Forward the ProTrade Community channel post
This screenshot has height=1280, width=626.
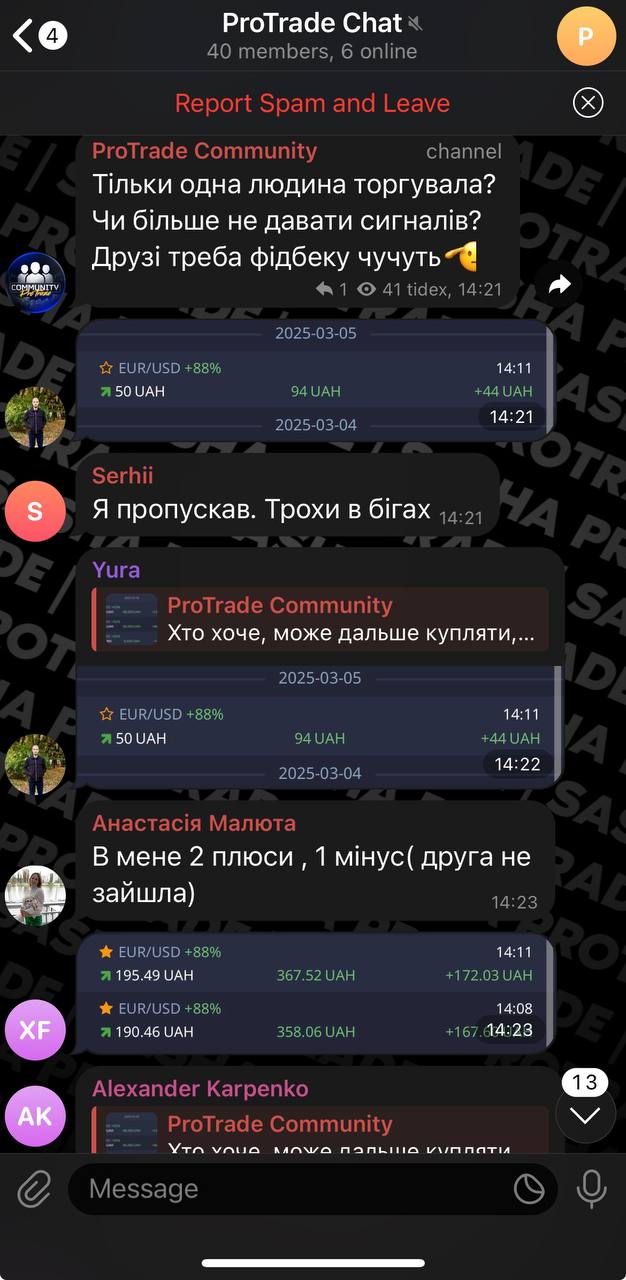pyautogui.click(x=559, y=285)
